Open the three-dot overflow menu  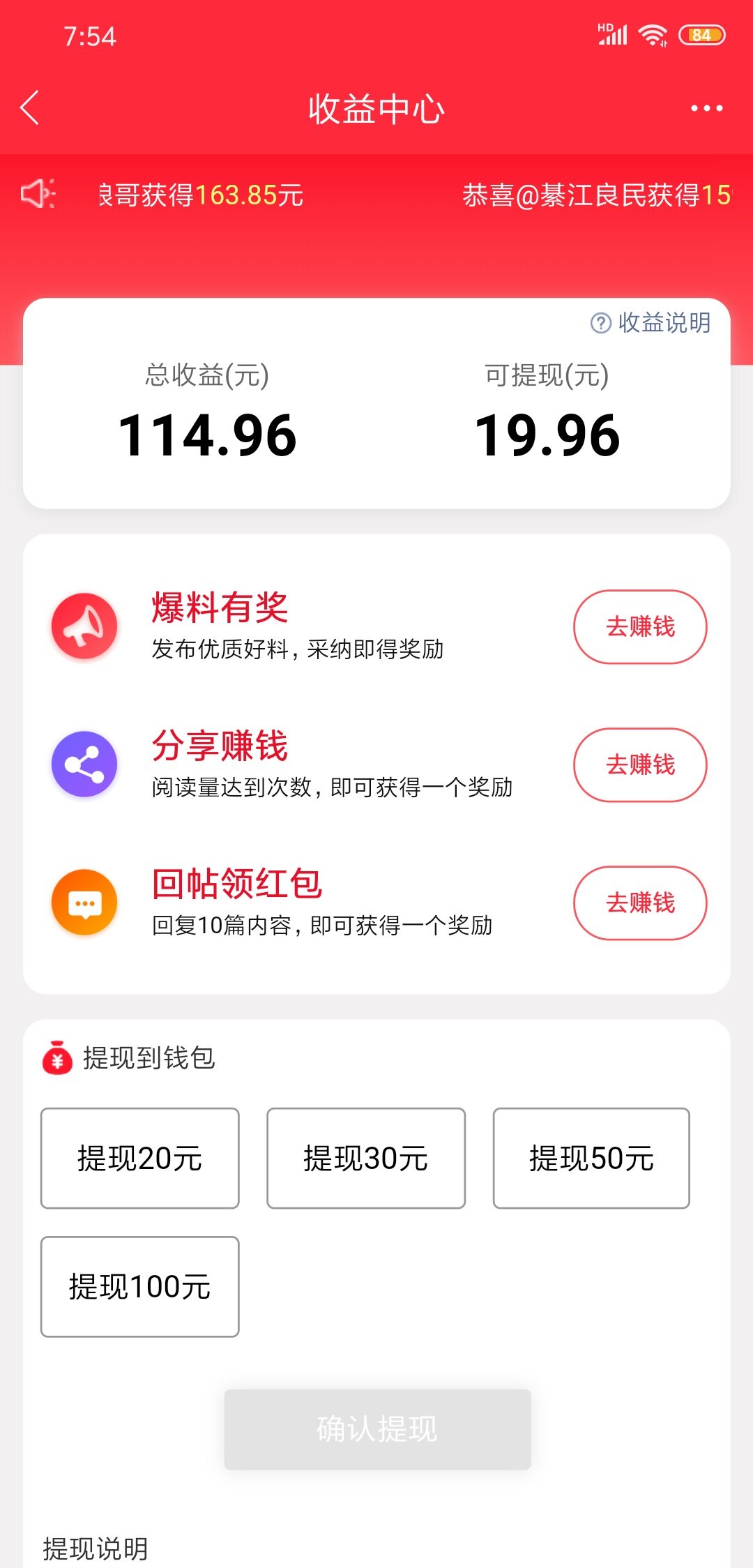point(706,108)
